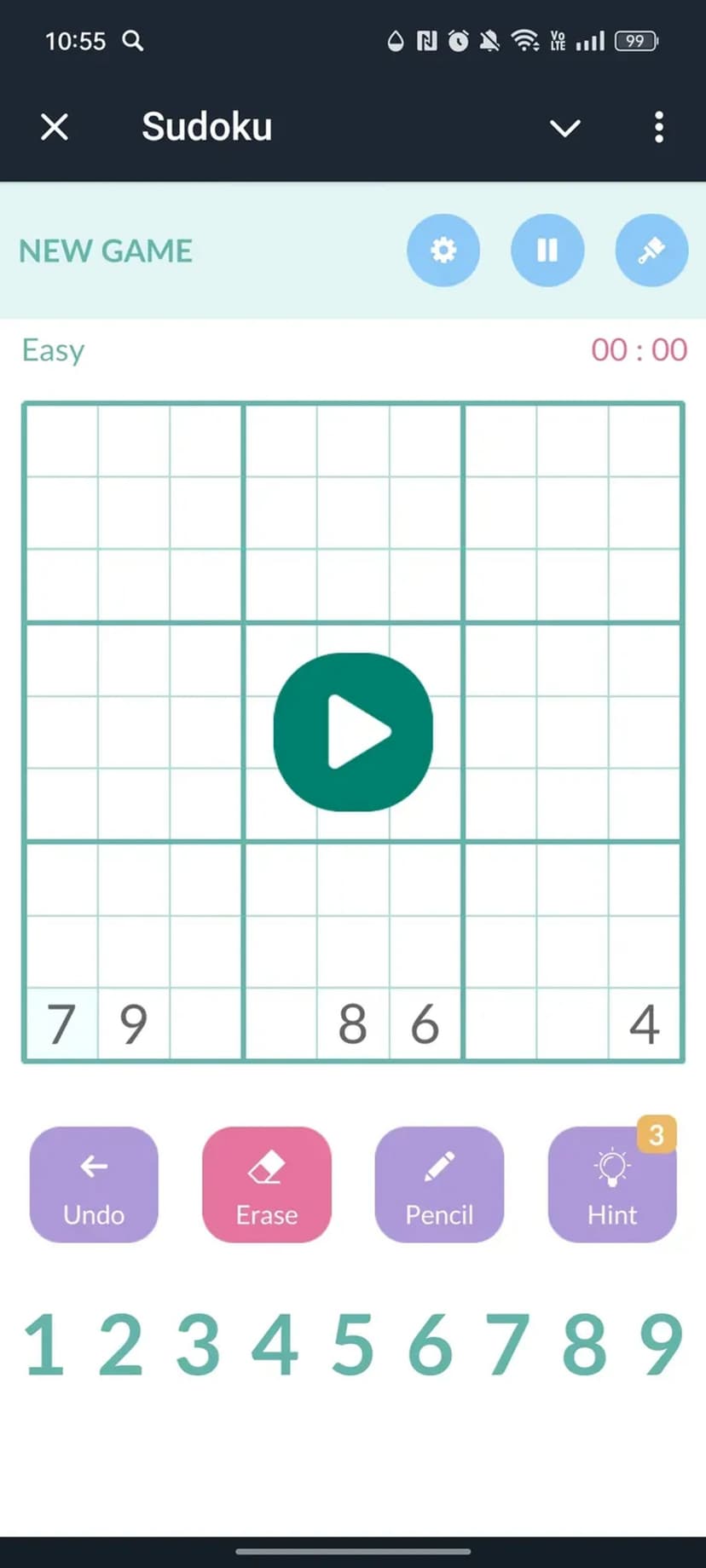Open game settings gear
This screenshot has height=1568, width=706.
tap(443, 251)
